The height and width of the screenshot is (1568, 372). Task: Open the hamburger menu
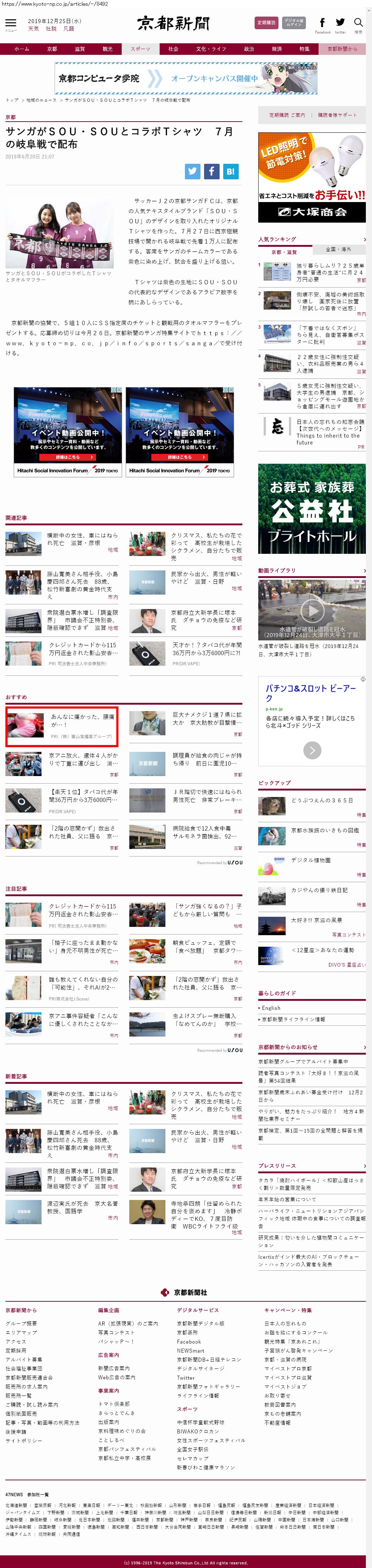pos(10,24)
